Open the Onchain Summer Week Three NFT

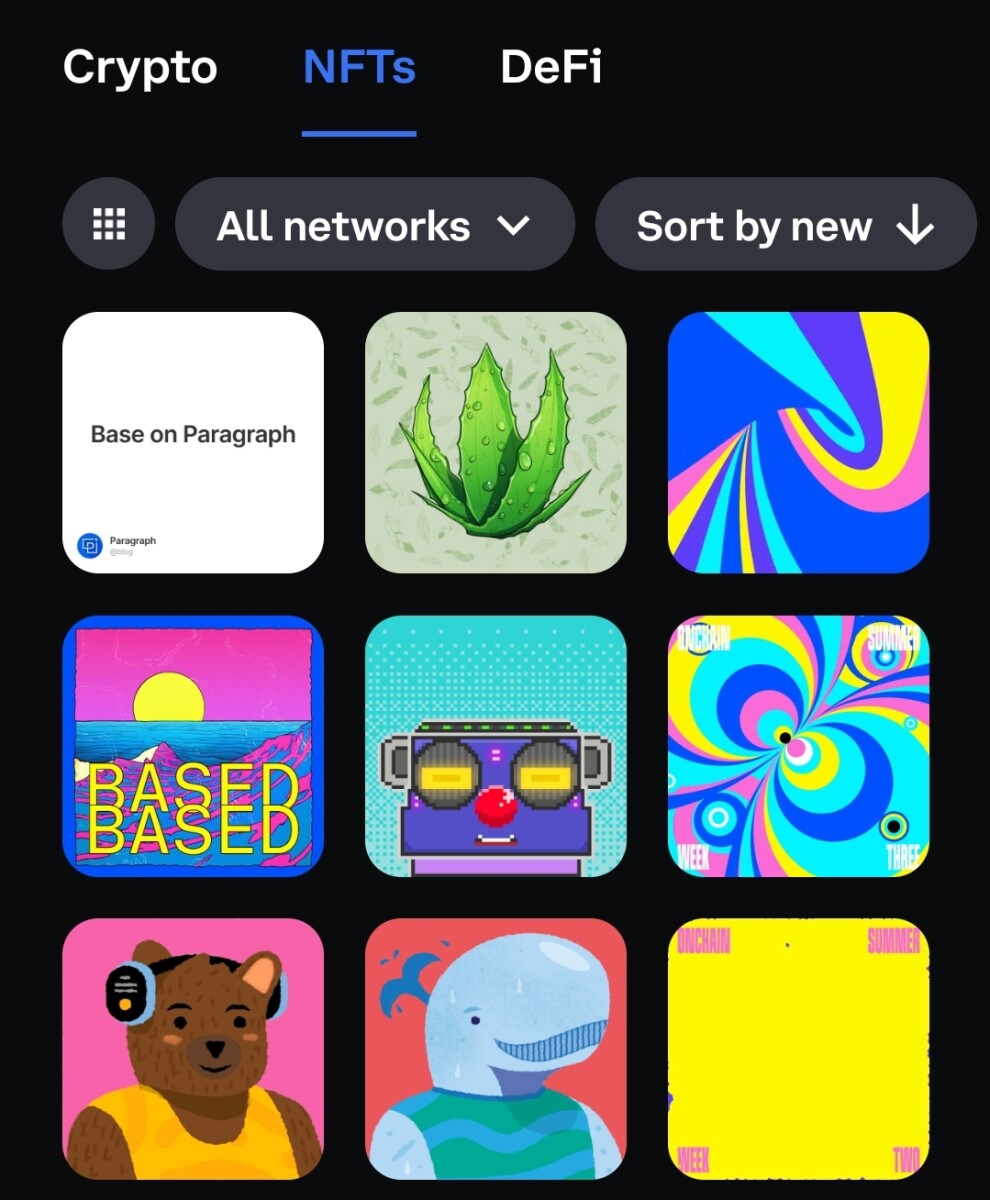(x=798, y=746)
